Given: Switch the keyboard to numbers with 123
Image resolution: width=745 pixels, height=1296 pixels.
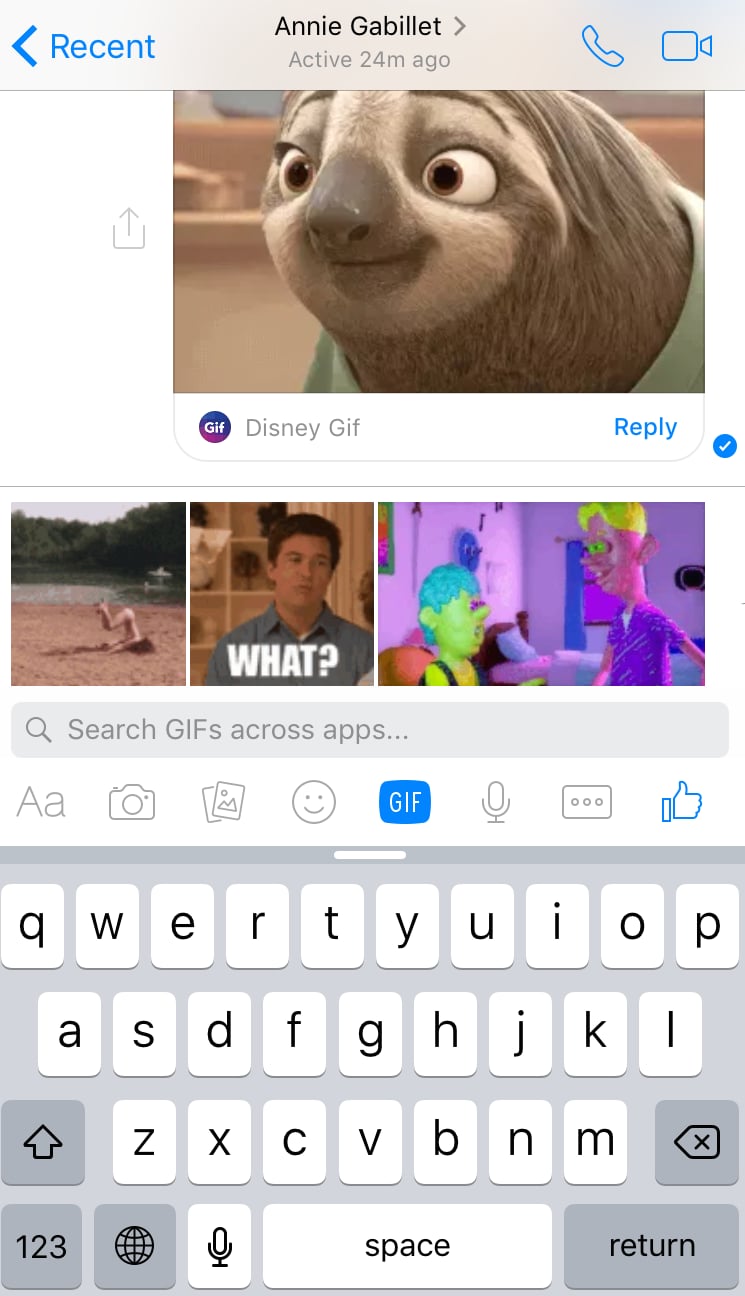Looking at the screenshot, I should click(42, 1246).
